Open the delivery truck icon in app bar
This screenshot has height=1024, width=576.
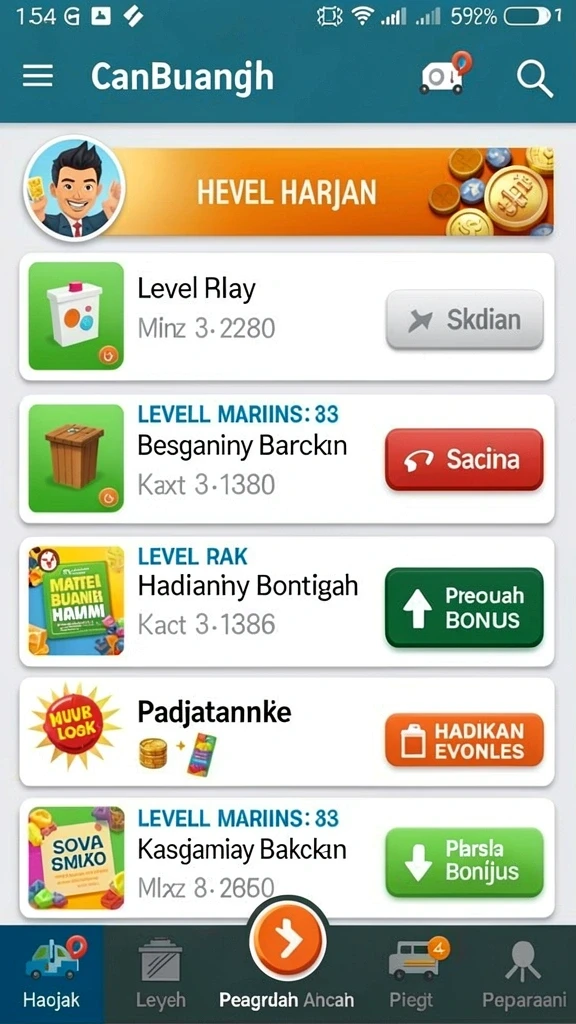(x=445, y=73)
